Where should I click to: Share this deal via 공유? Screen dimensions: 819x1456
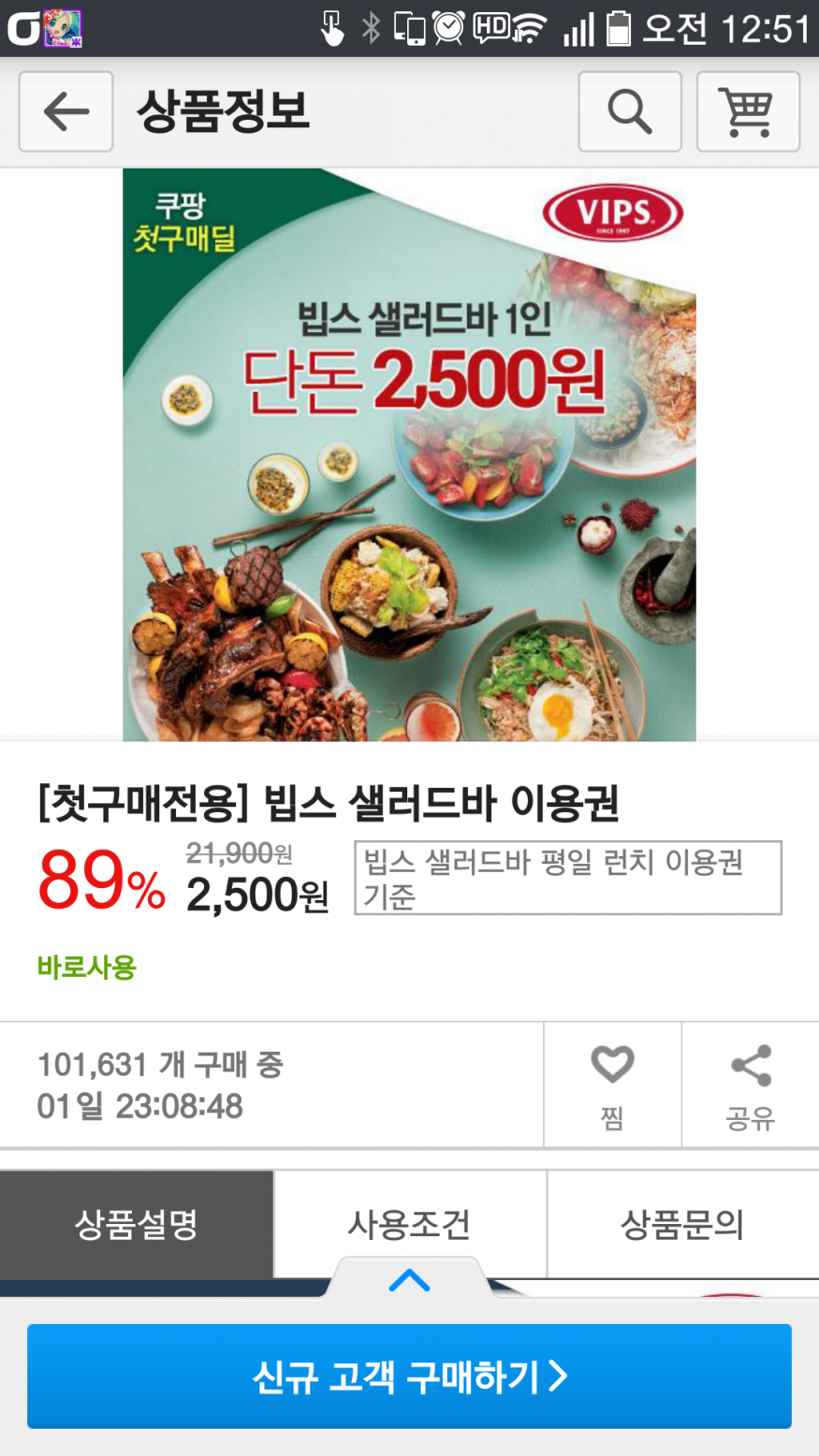click(751, 1085)
